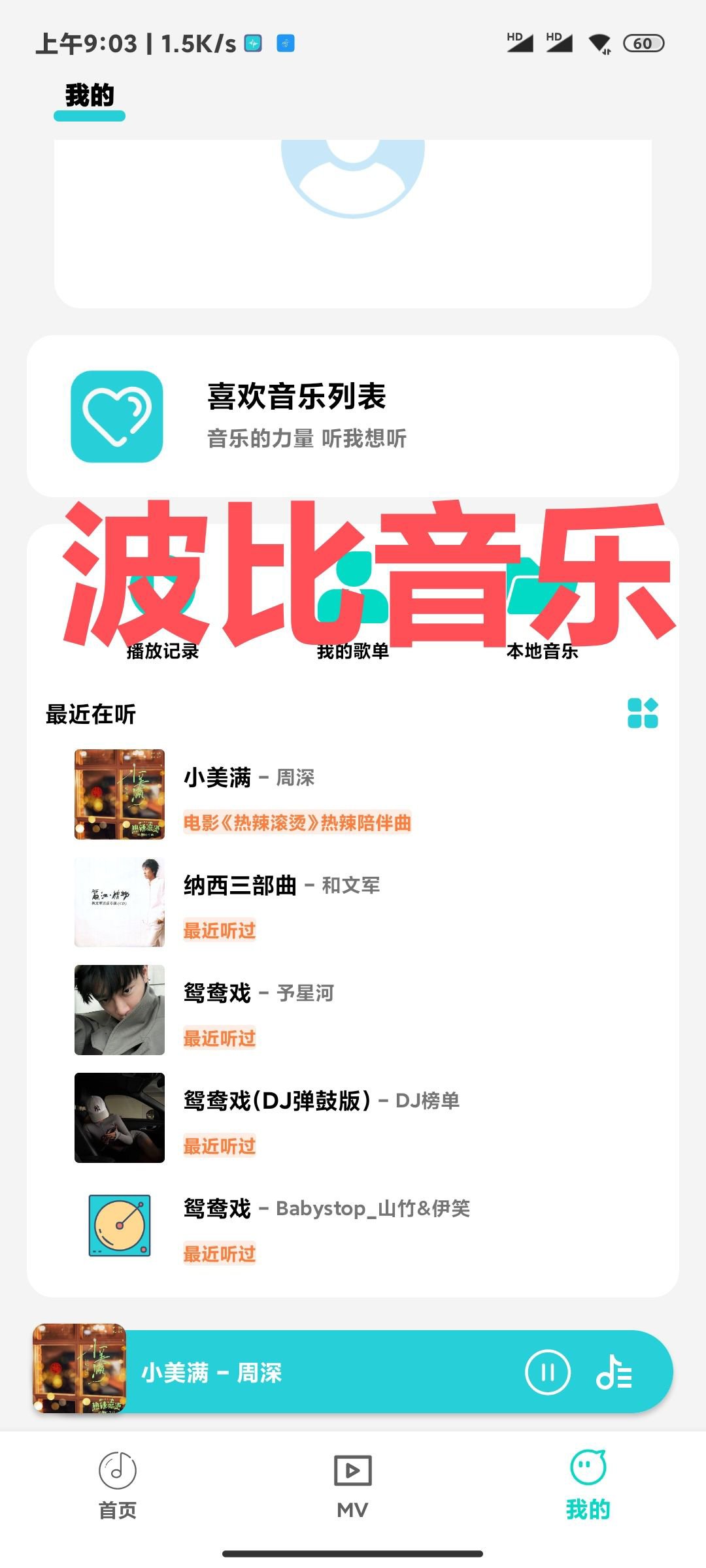Viewport: 706px width, 1568px height.
Task: Open the mini player album cover
Action: [79, 1368]
